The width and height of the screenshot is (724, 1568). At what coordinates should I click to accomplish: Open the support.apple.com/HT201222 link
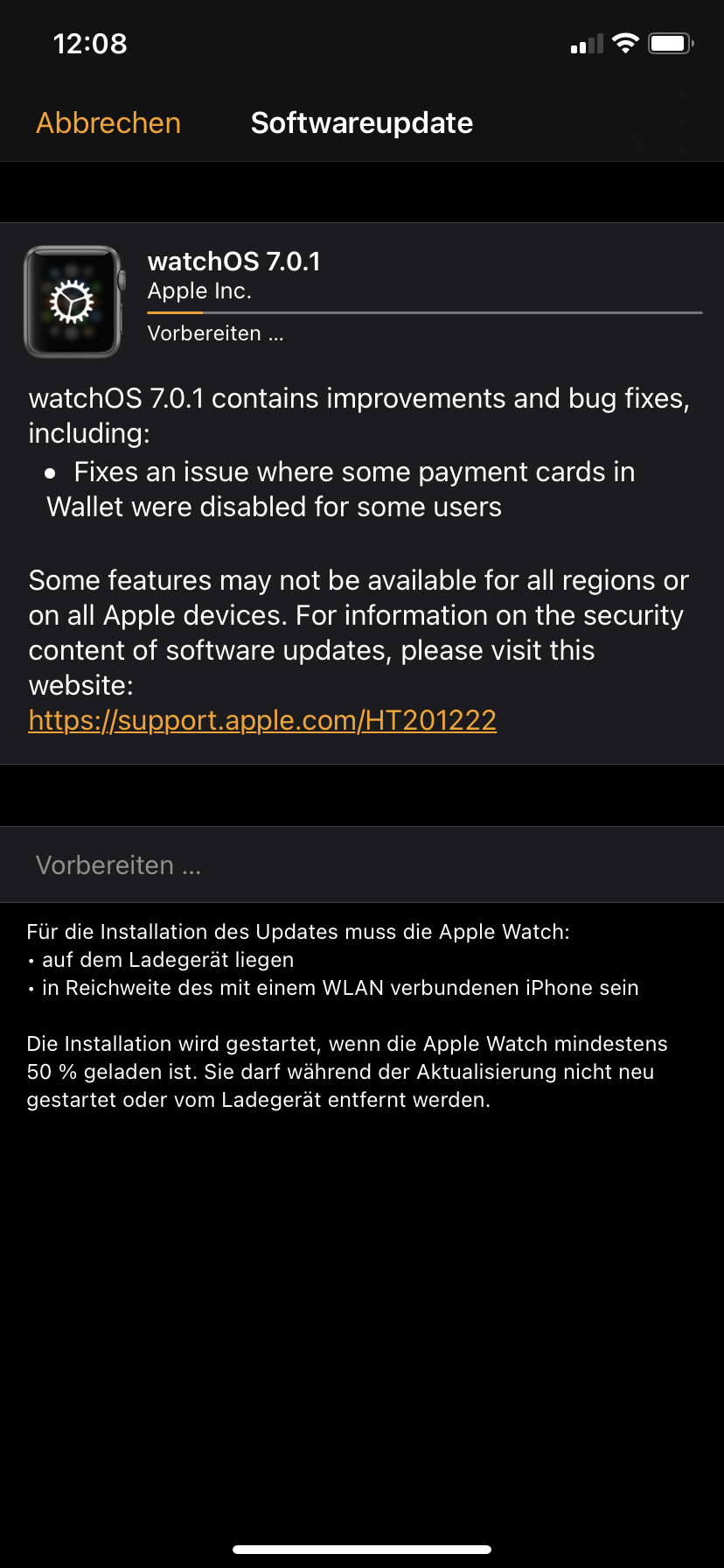(262, 720)
